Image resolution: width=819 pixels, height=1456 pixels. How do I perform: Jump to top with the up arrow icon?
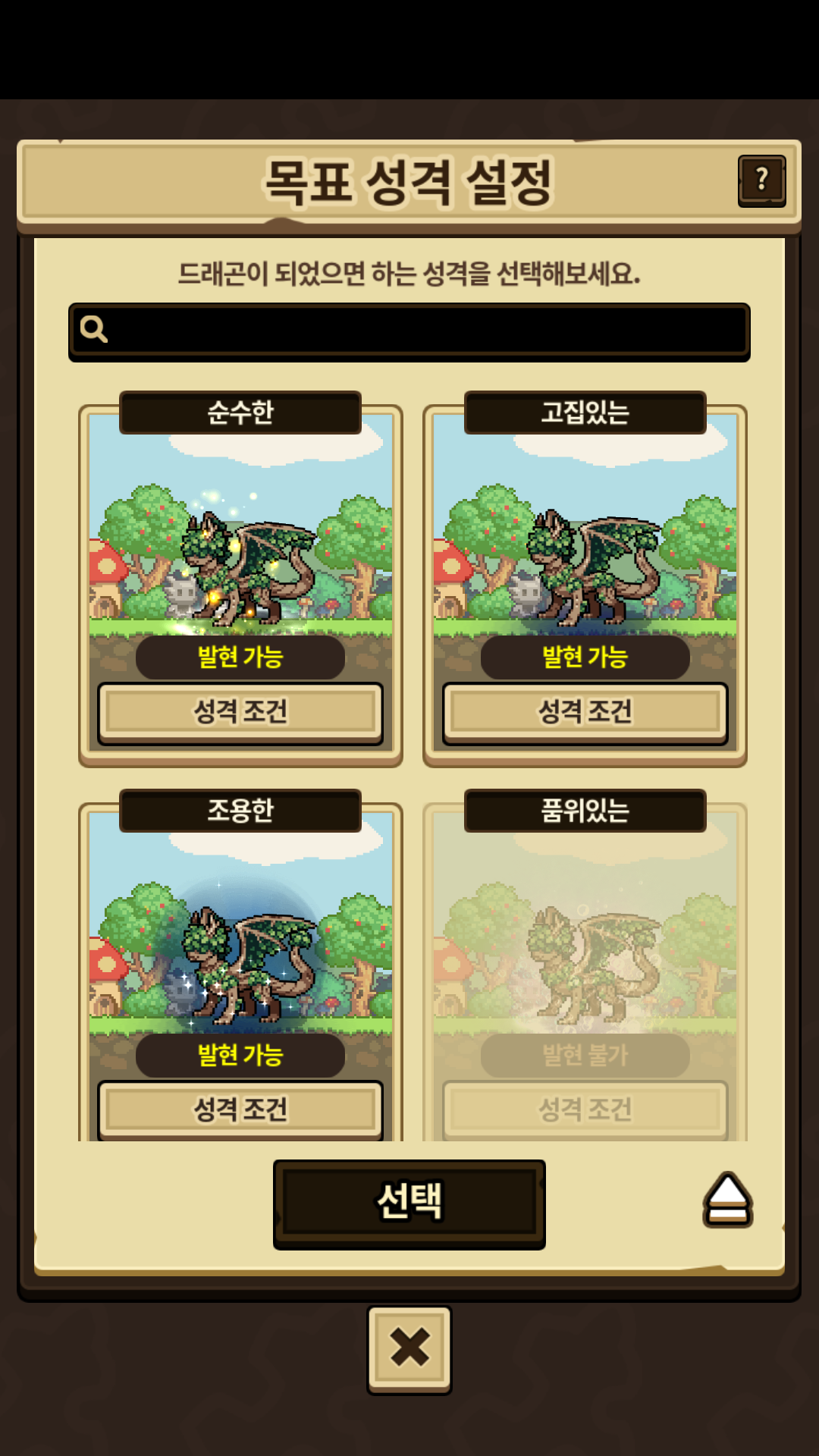tap(727, 1200)
